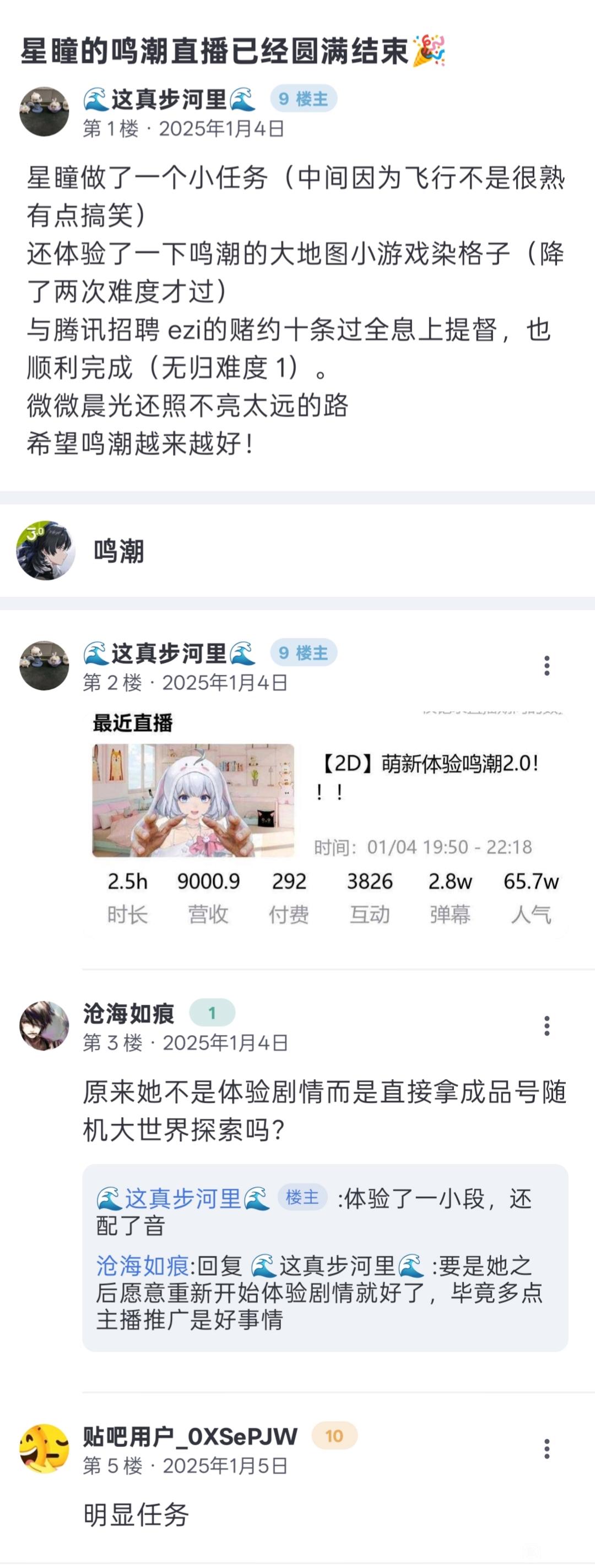Open 贴吧用户_0XSePJW's profile avatar
Viewport: 595px width, 1568px height.
tap(44, 1449)
